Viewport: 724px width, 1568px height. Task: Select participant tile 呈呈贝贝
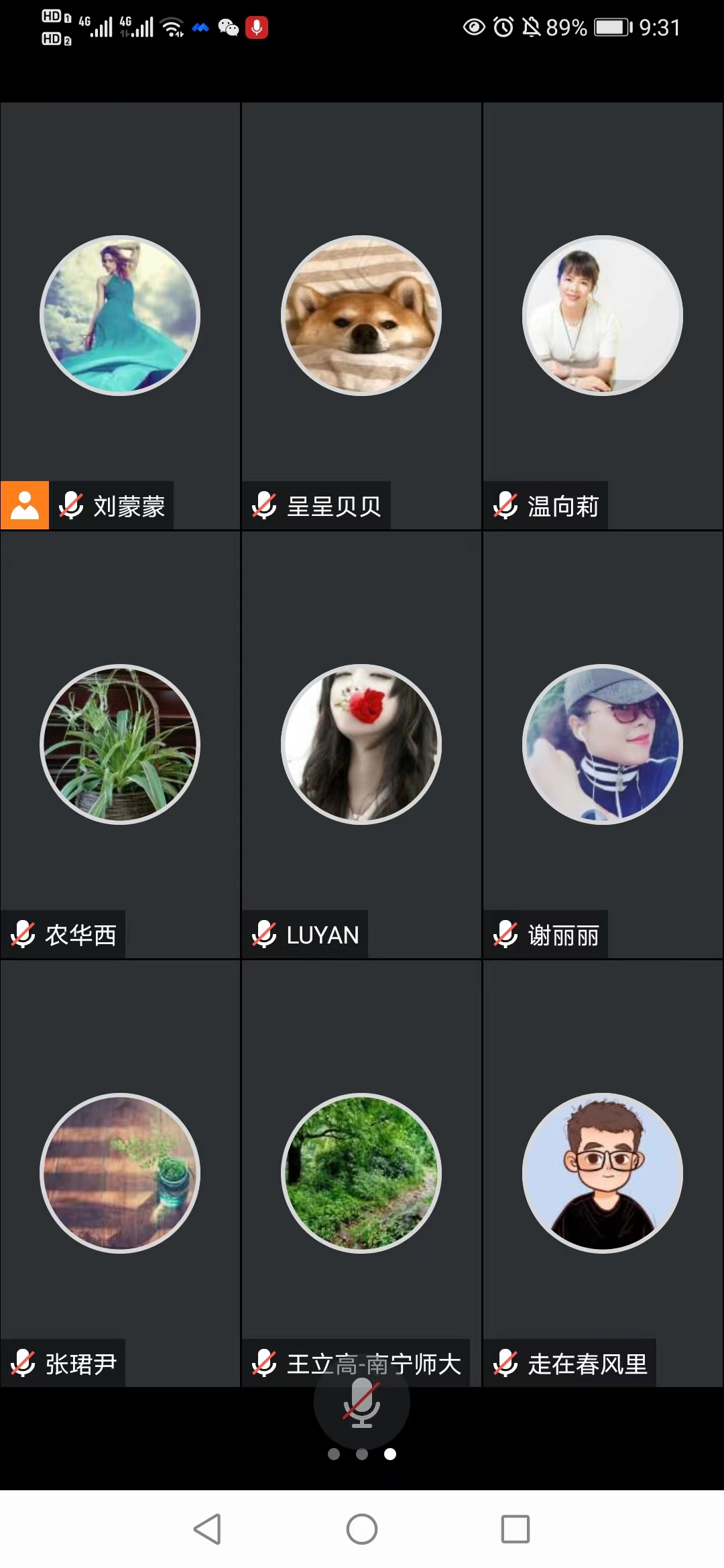click(361, 316)
